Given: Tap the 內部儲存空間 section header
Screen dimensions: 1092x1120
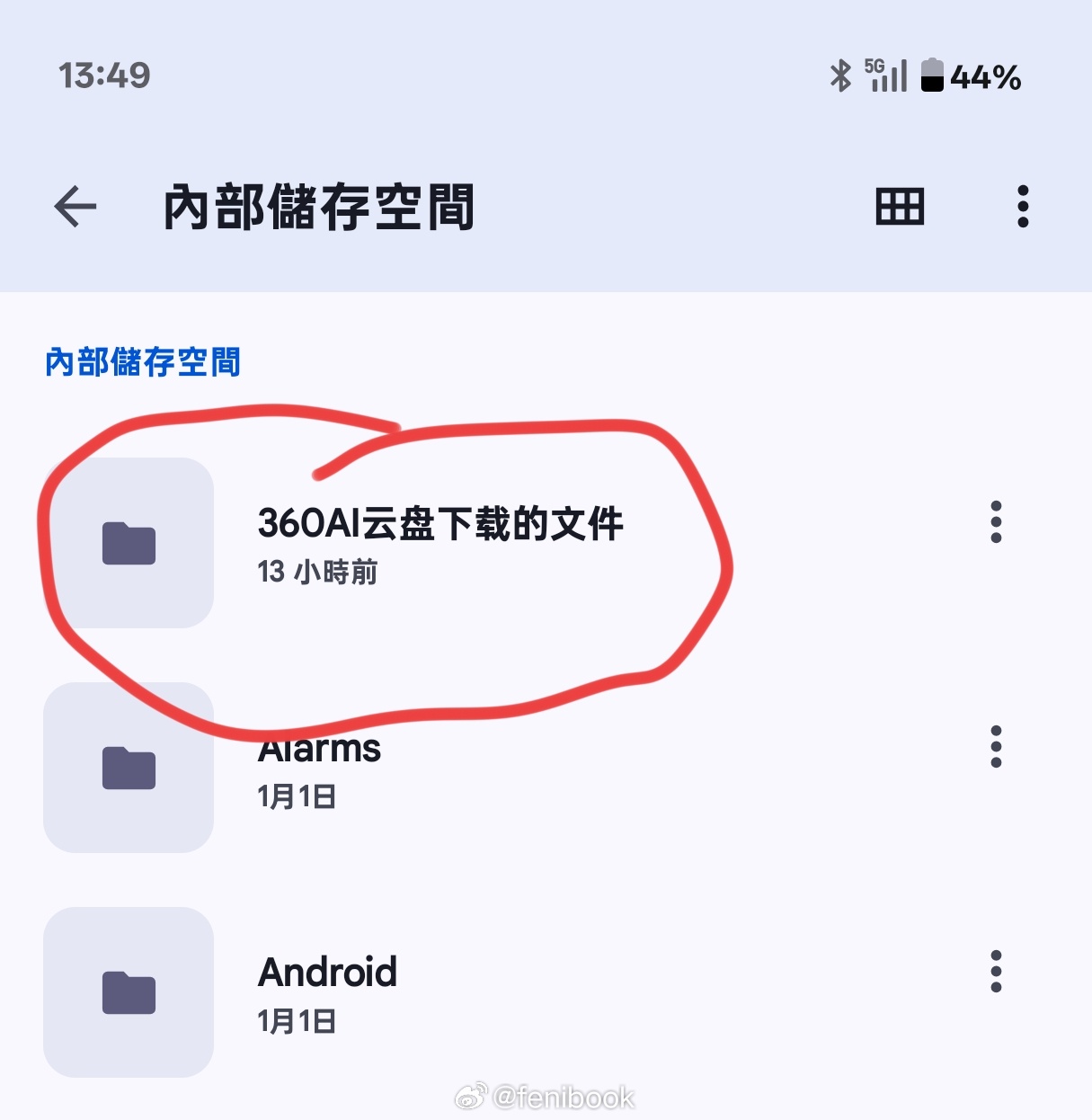Looking at the screenshot, I should tap(142, 363).
